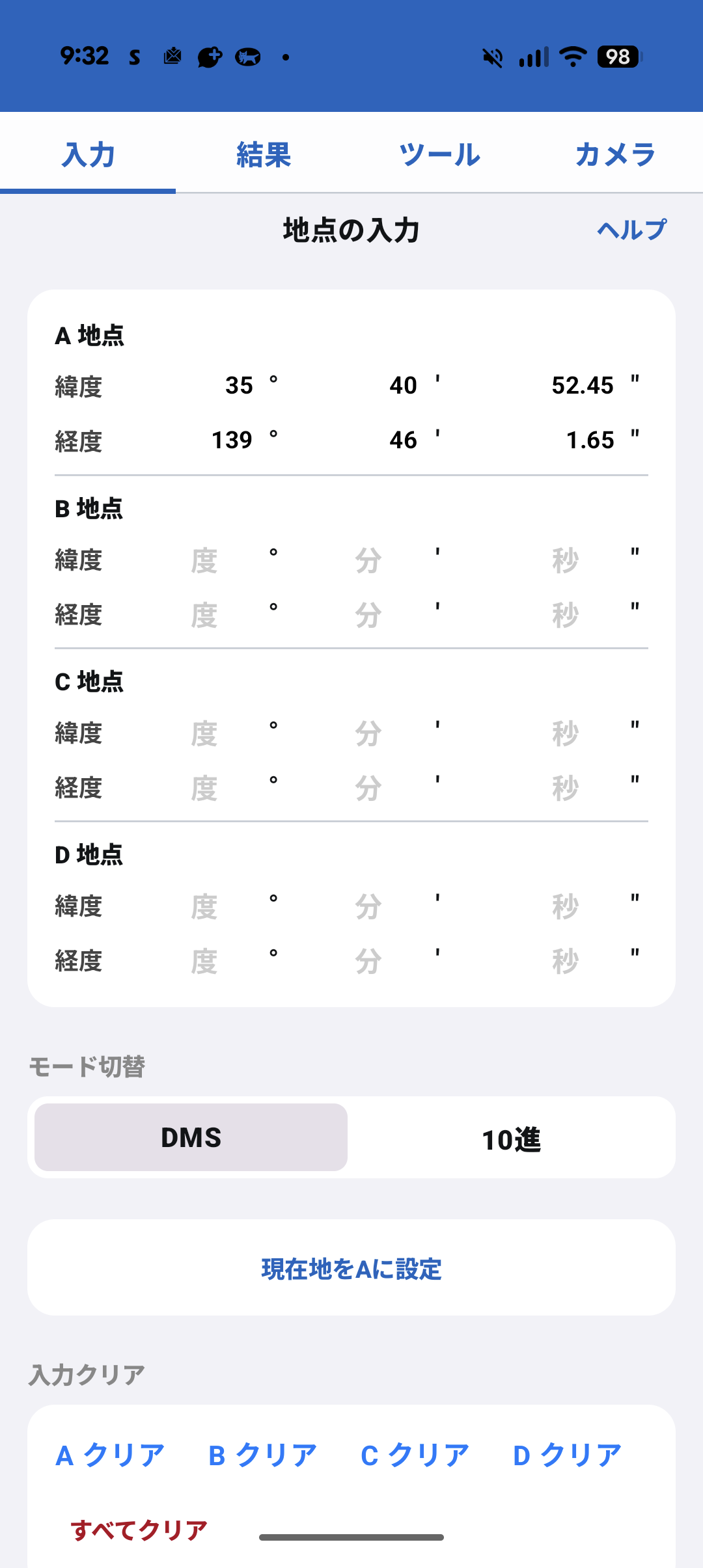Edit A地点 latitude degrees value 35

239,385
